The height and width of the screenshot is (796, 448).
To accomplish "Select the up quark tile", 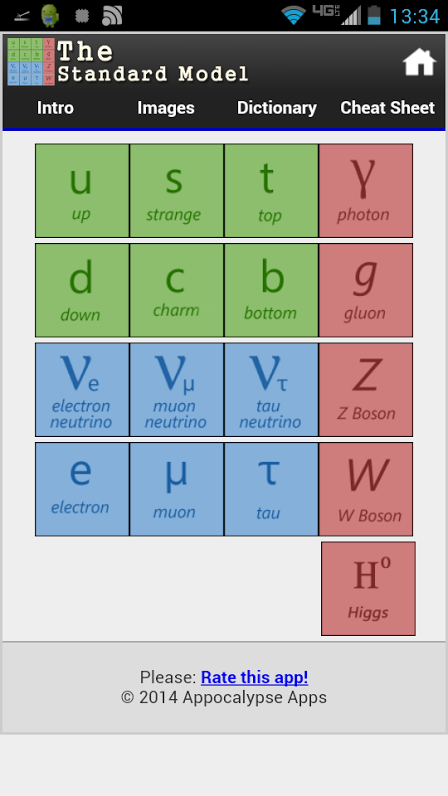I will pyautogui.click(x=82, y=190).
